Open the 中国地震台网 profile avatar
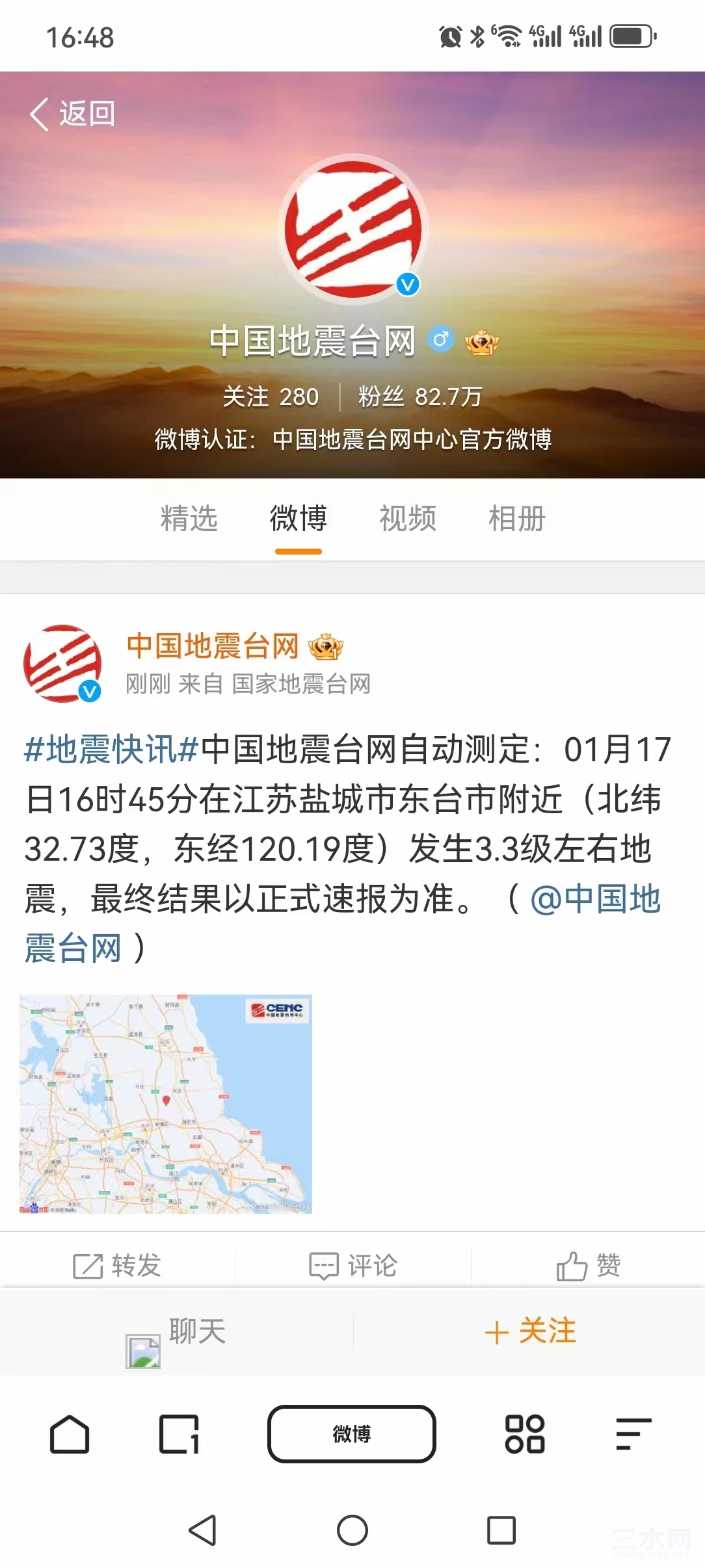 coord(353,229)
